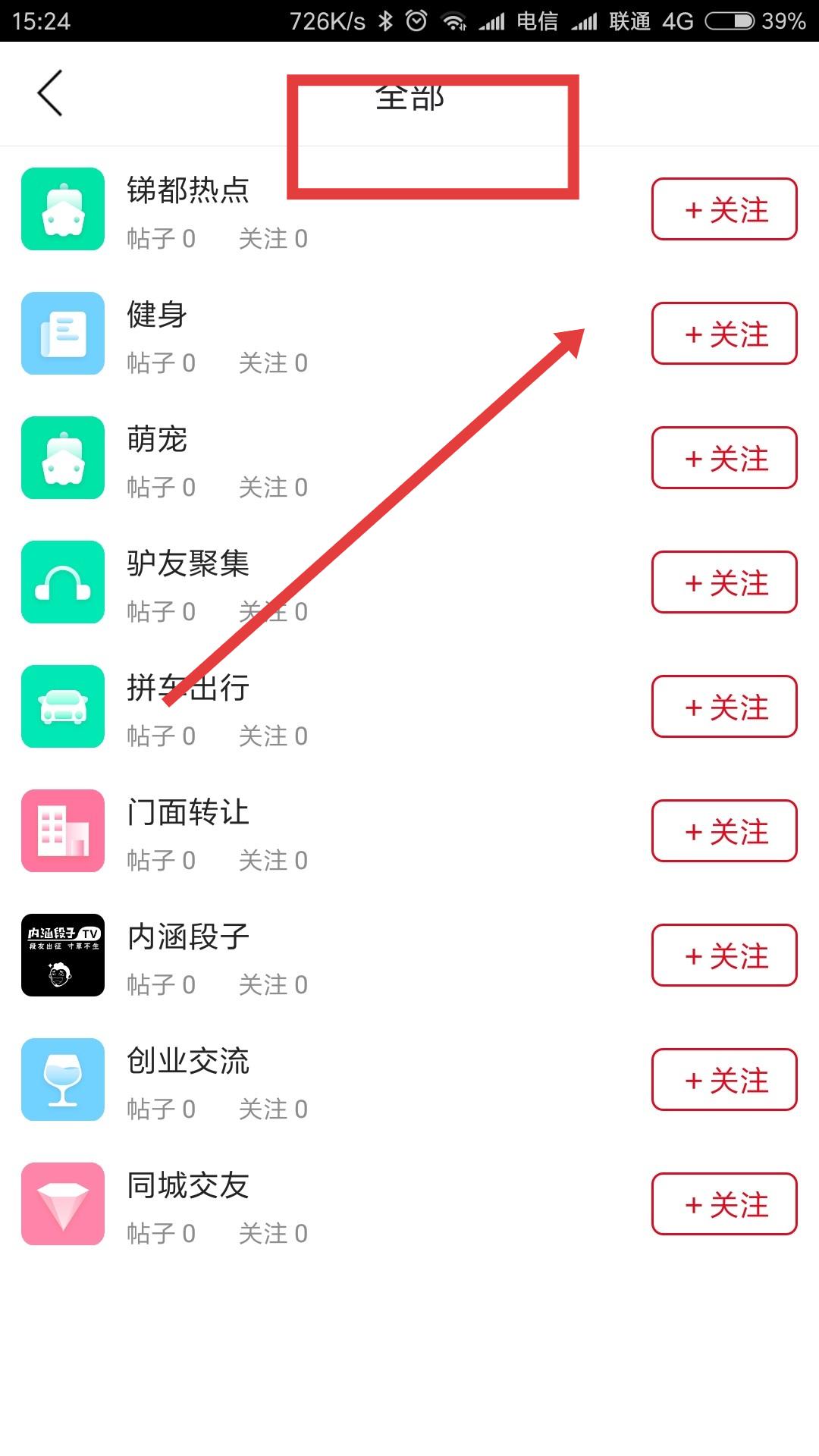The height and width of the screenshot is (1456, 819).
Task: Tap 关注 for 萌宠
Action: 724,458
